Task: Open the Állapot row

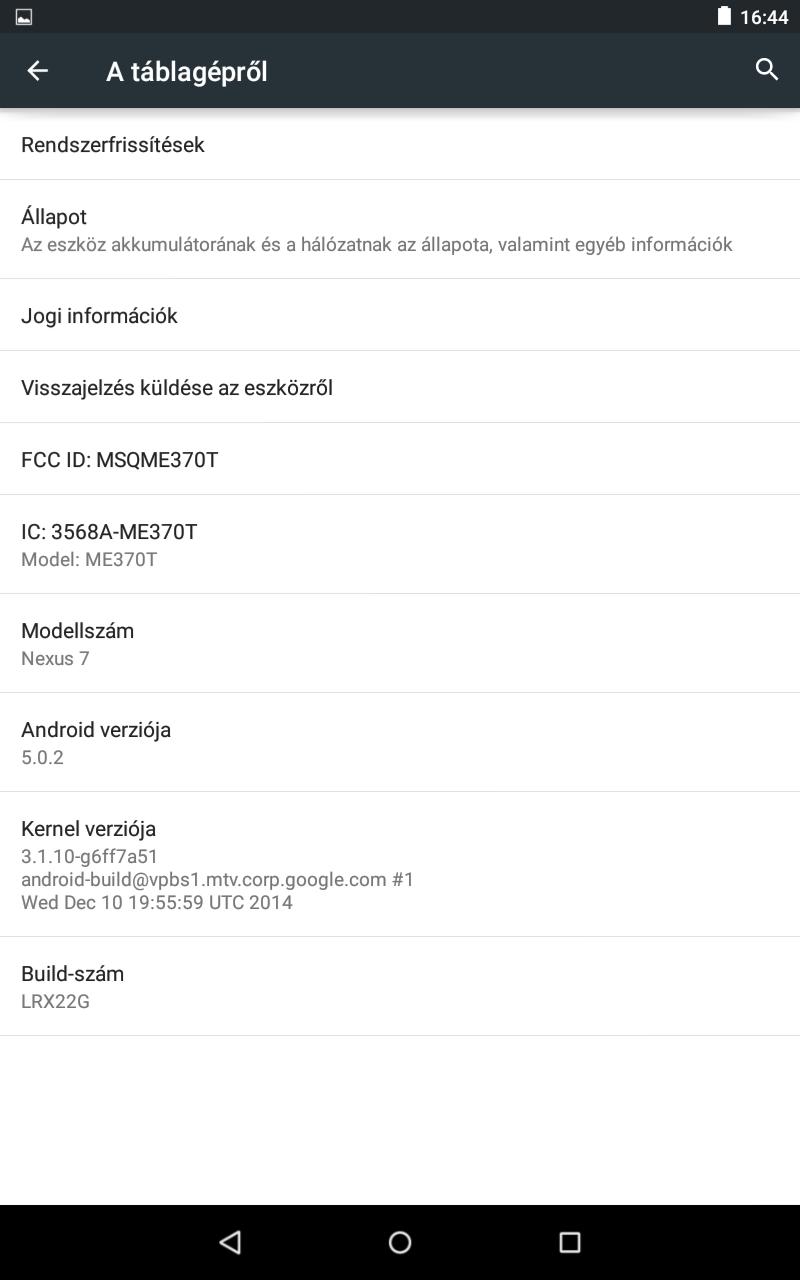Action: pyautogui.click(x=400, y=230)
